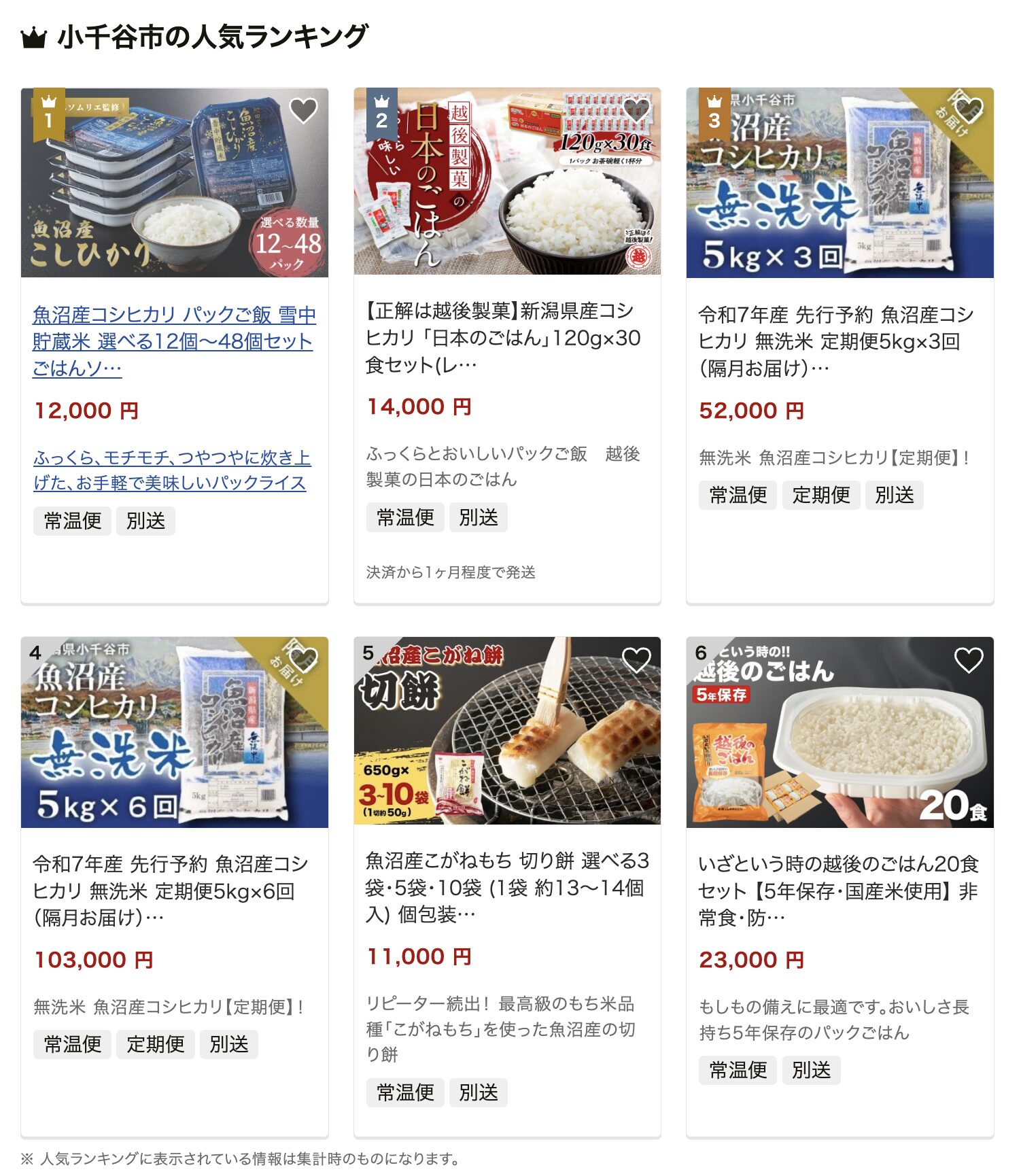View the 越後製菓 日本のごはん product

click(503, 338)
